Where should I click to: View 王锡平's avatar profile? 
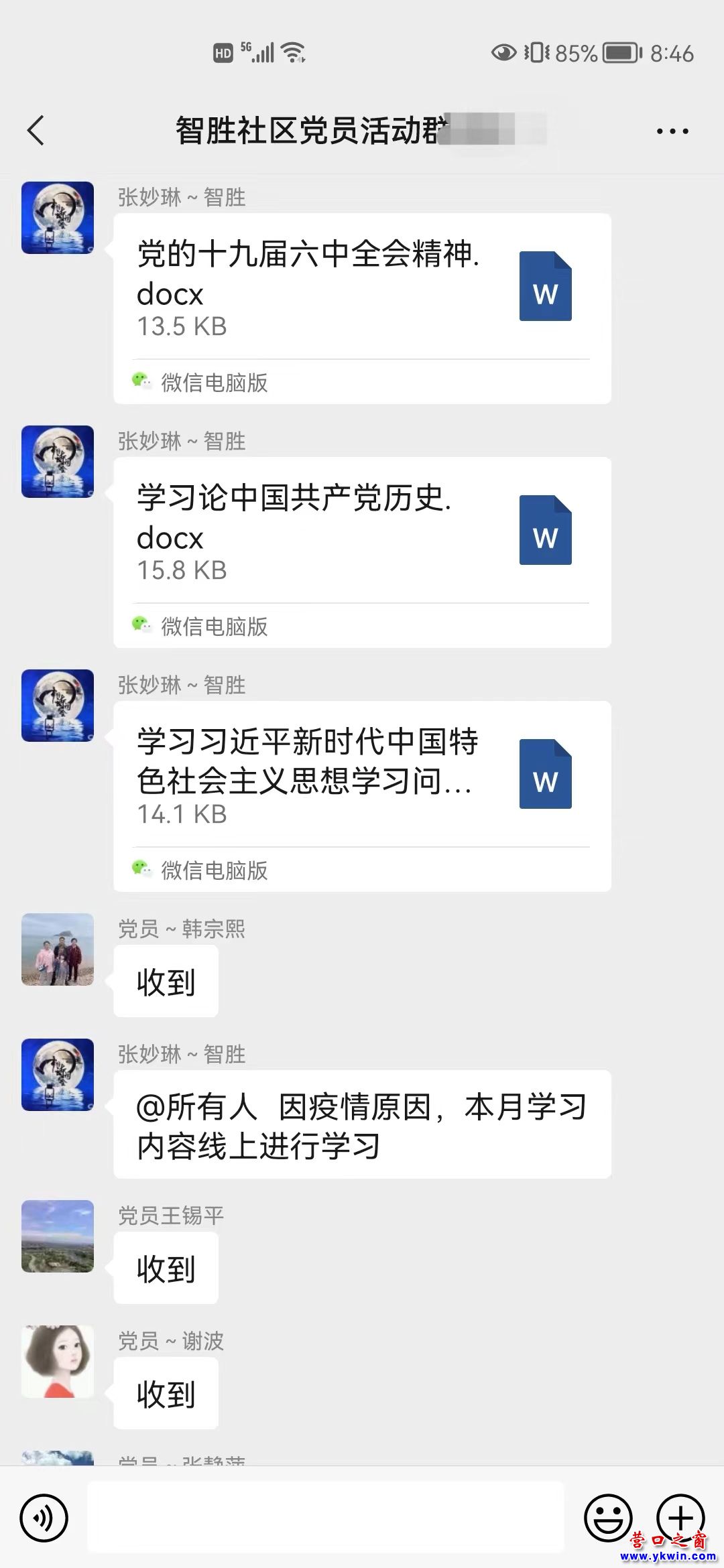tap(58, 1236)
